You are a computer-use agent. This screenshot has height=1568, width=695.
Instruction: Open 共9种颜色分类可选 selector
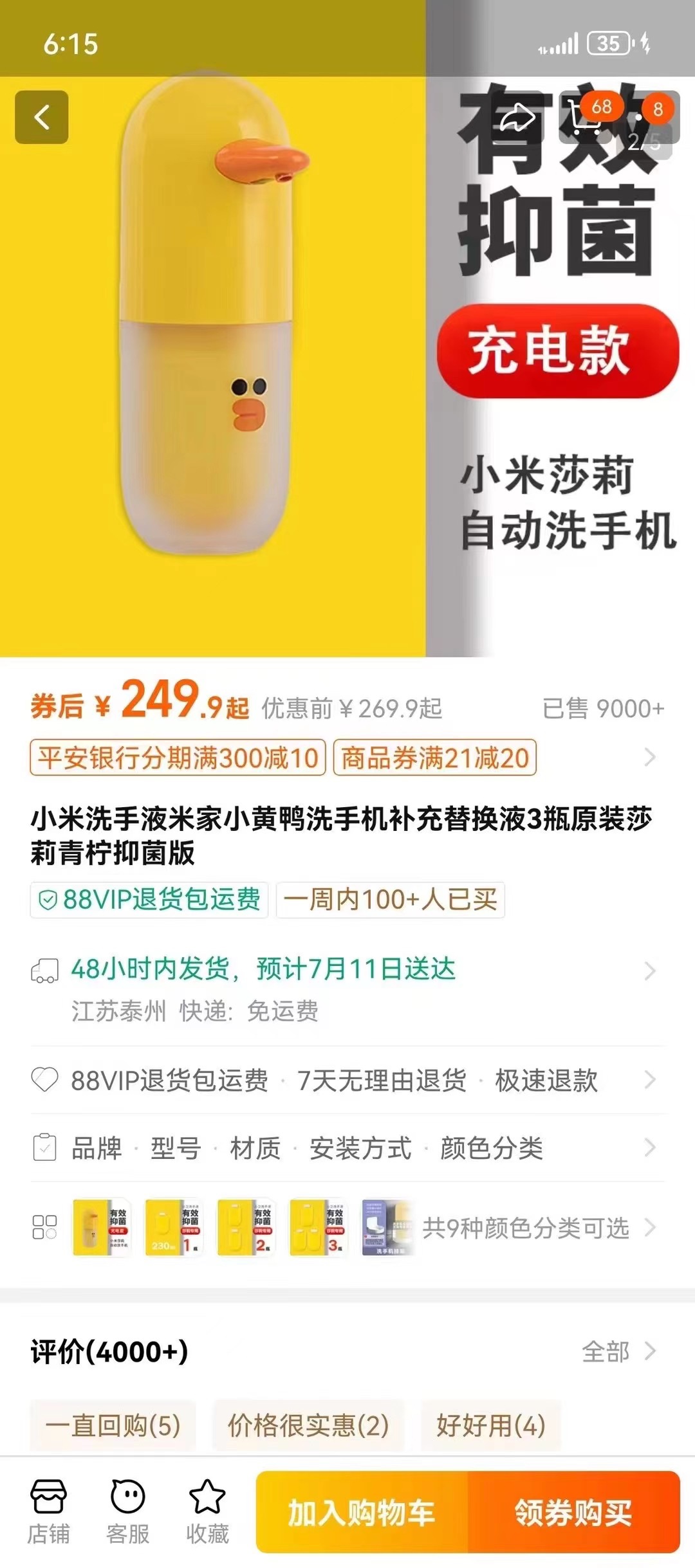(x=525, y=1228)
